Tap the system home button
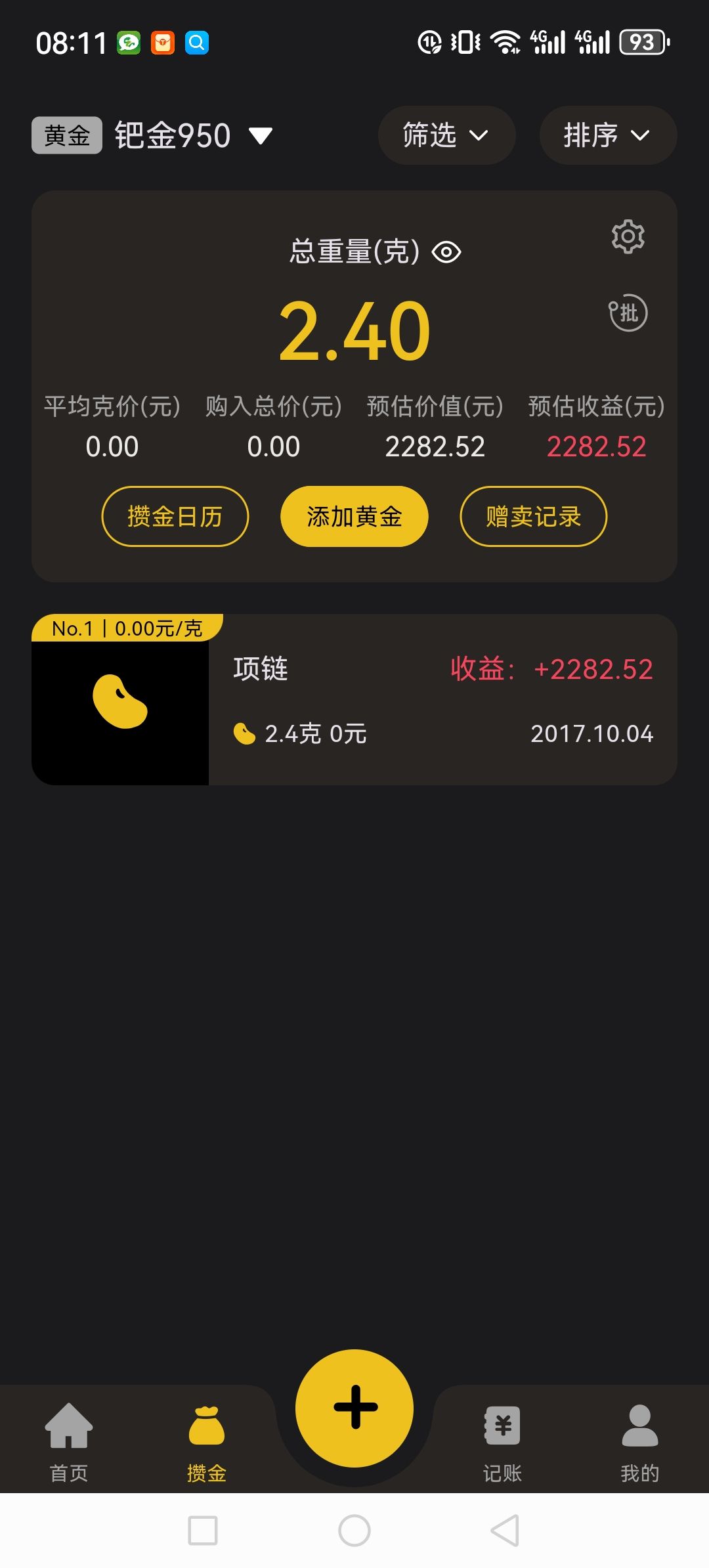Viewport: 709px width, 1568px height. tap(354, 1531)
